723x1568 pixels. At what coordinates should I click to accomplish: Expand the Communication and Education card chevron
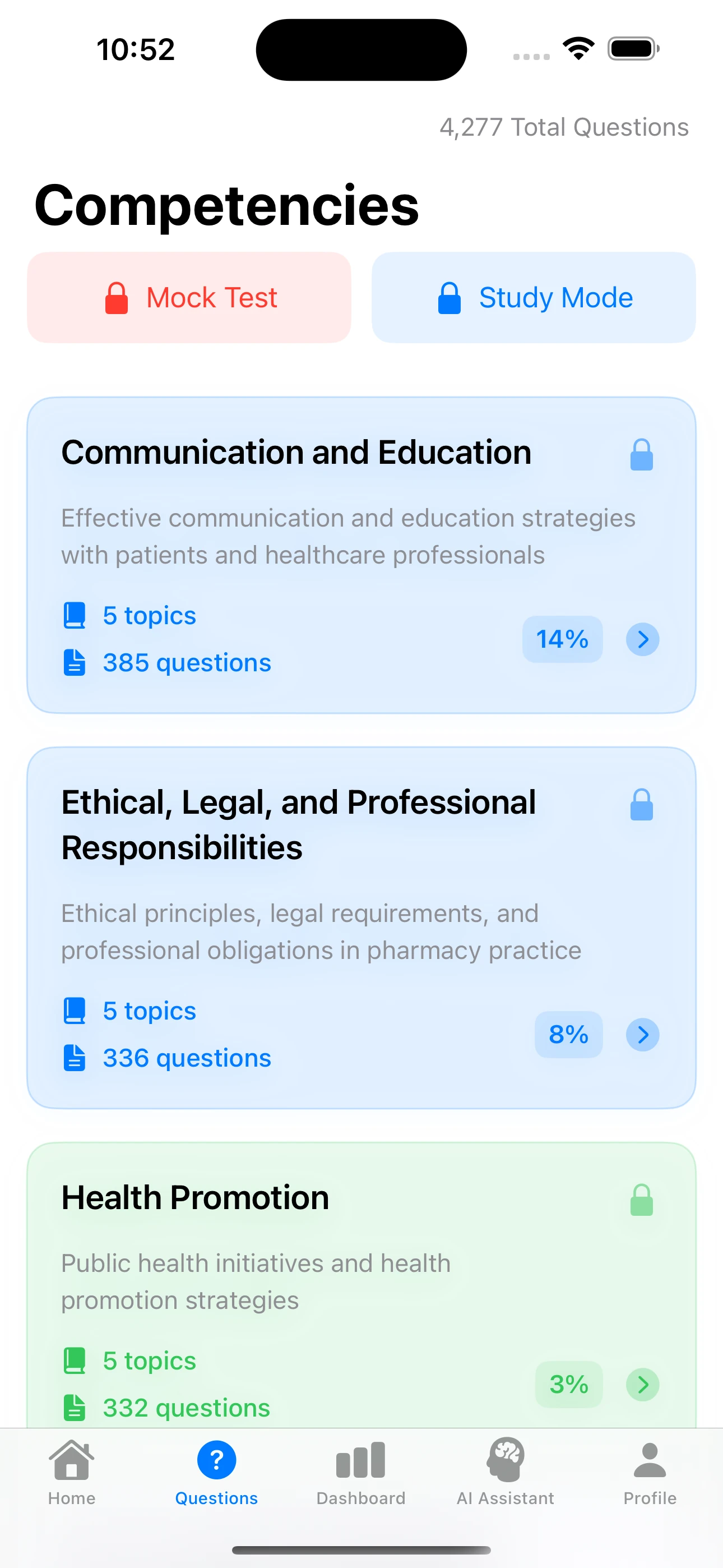(642, 639)
